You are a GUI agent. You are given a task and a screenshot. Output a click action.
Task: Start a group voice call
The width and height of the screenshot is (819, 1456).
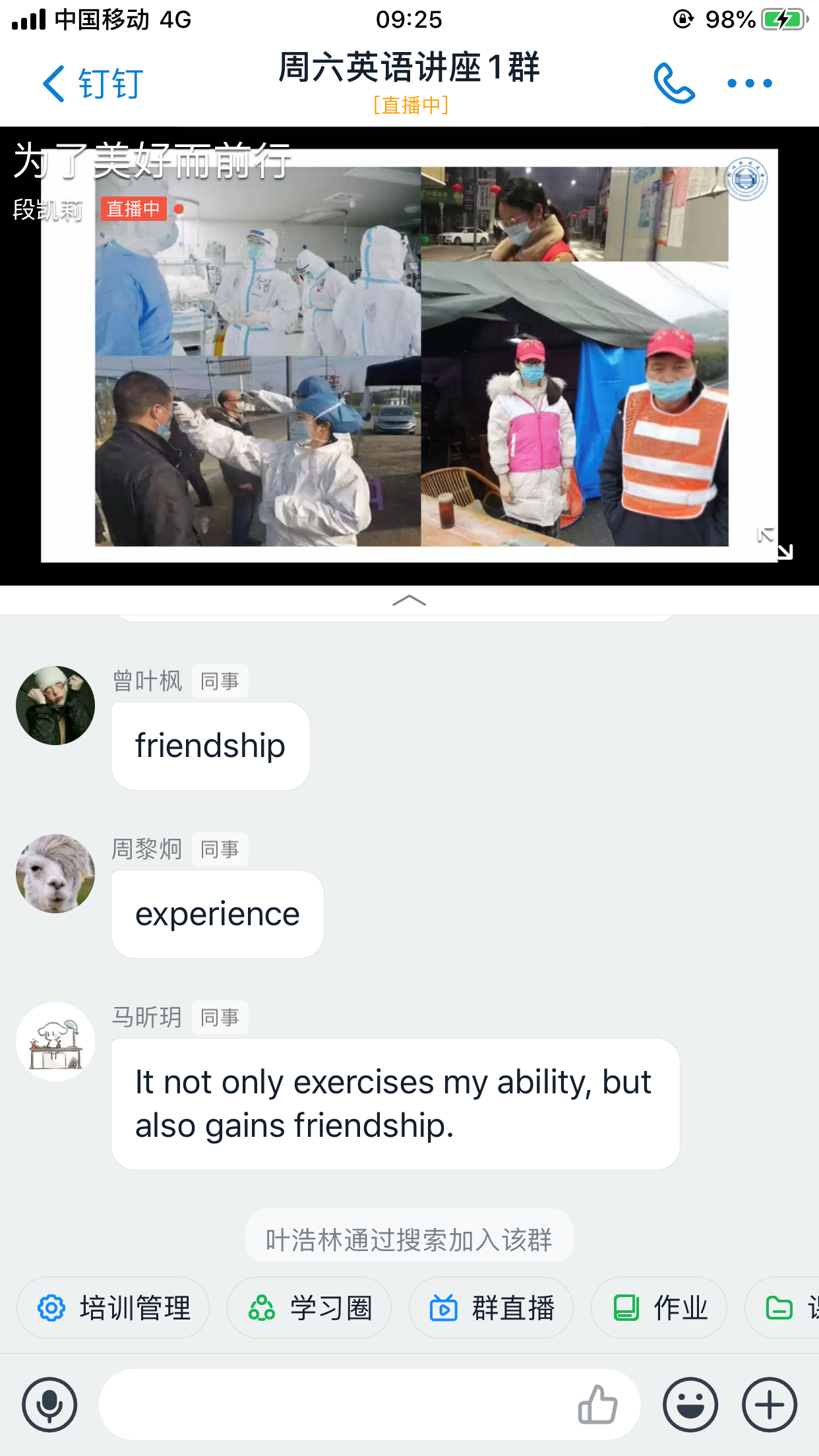pos(674,84)
